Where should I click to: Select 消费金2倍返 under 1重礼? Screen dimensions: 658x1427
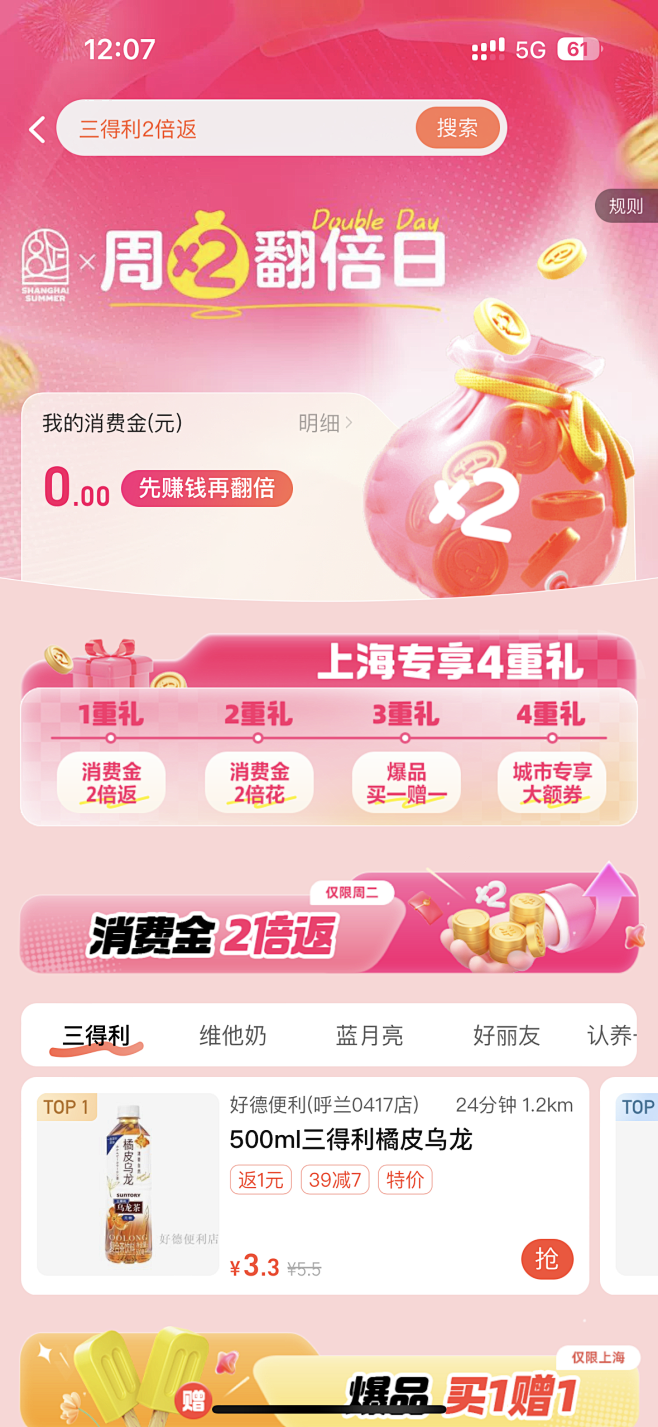pyautogui.click(x=111, y=783)
